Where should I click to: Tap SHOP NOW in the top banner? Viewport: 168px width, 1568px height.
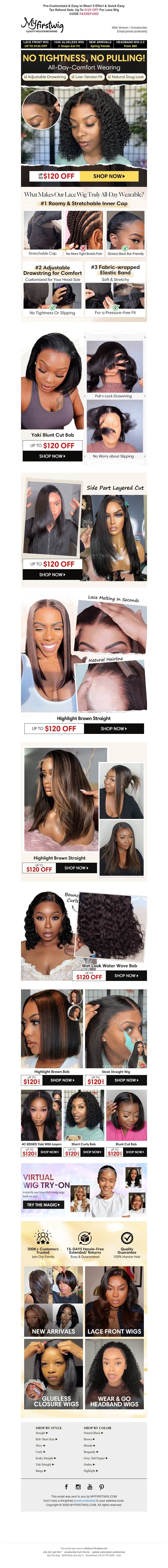(x=109, y=176)
